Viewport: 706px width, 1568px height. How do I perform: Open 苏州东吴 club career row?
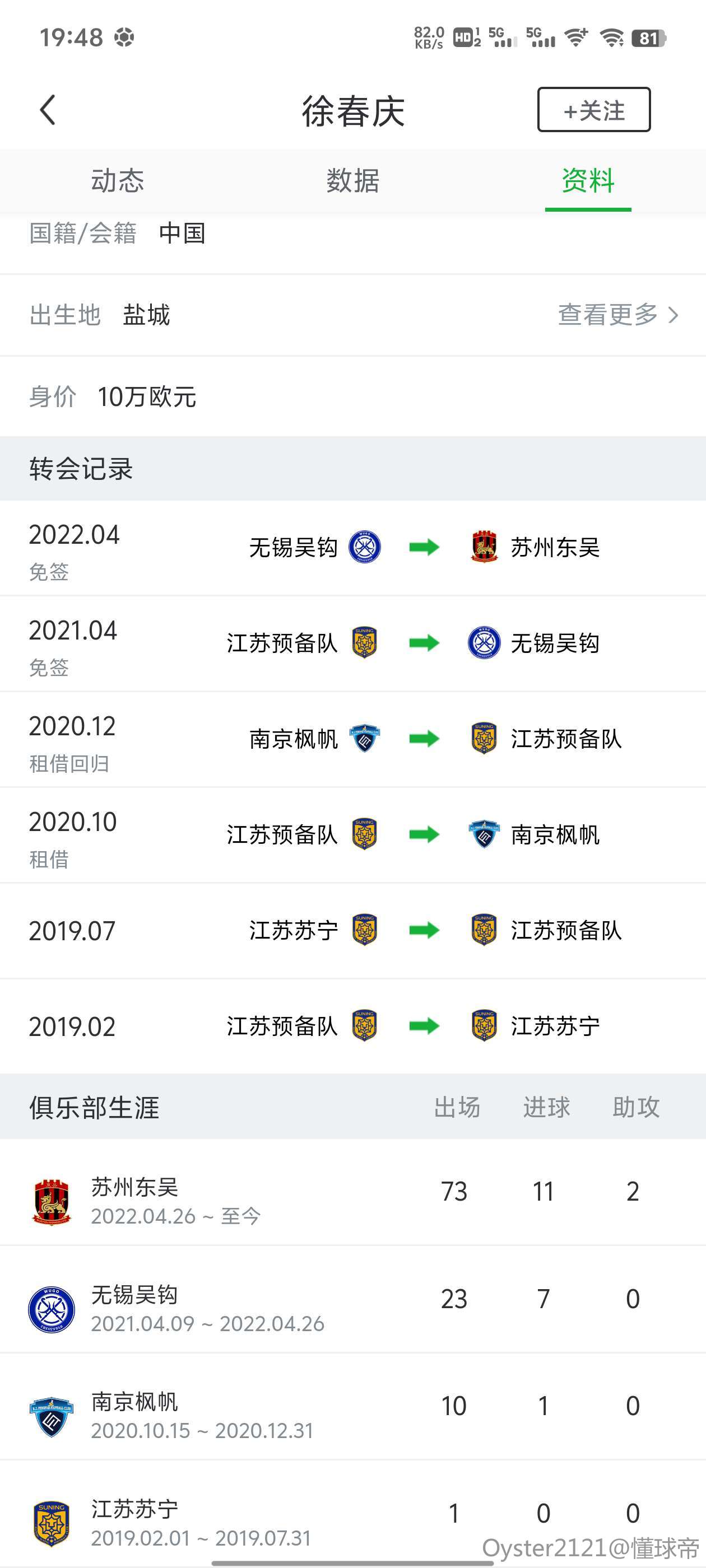pyautogui.click(x=352, y=1192)
